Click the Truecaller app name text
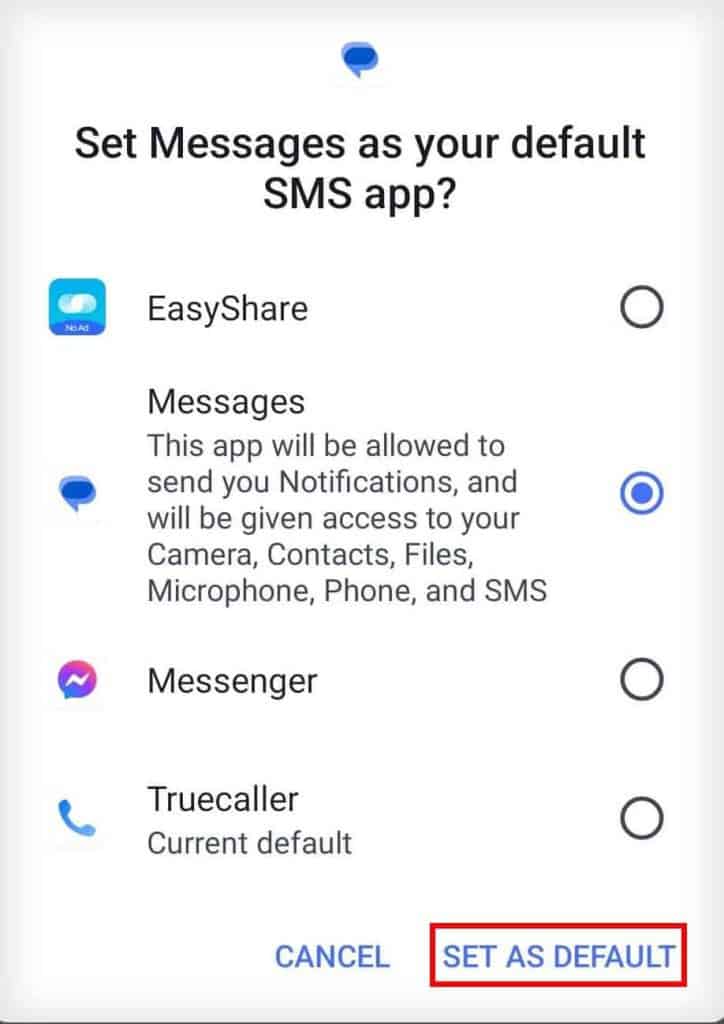The width and height of the screenshot is (724, 1024). (x=222, y=799)
